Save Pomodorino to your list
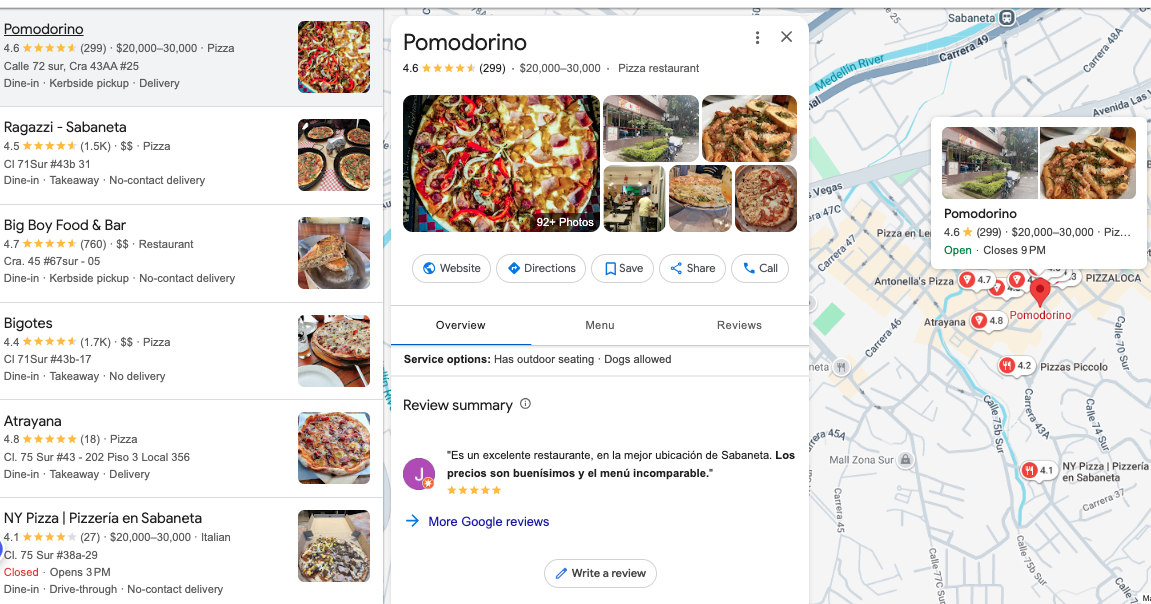This screenshot has height=604, width=1151. point(622,268)
